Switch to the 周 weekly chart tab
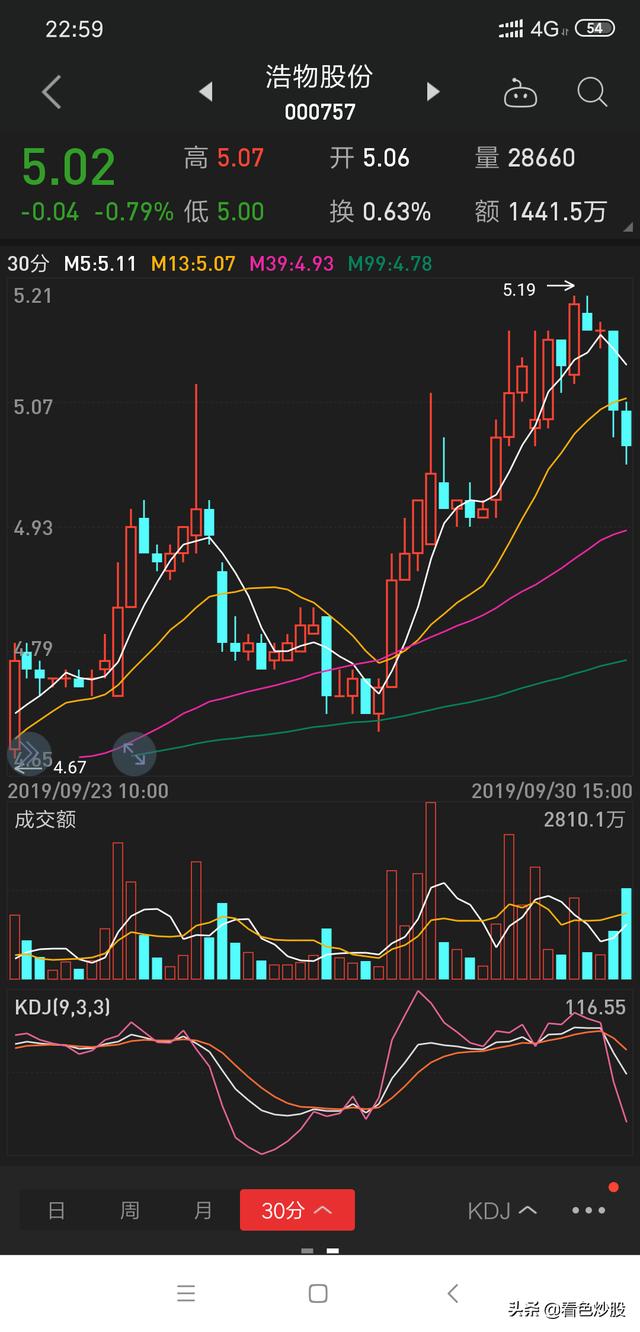 click(130, 1210)
